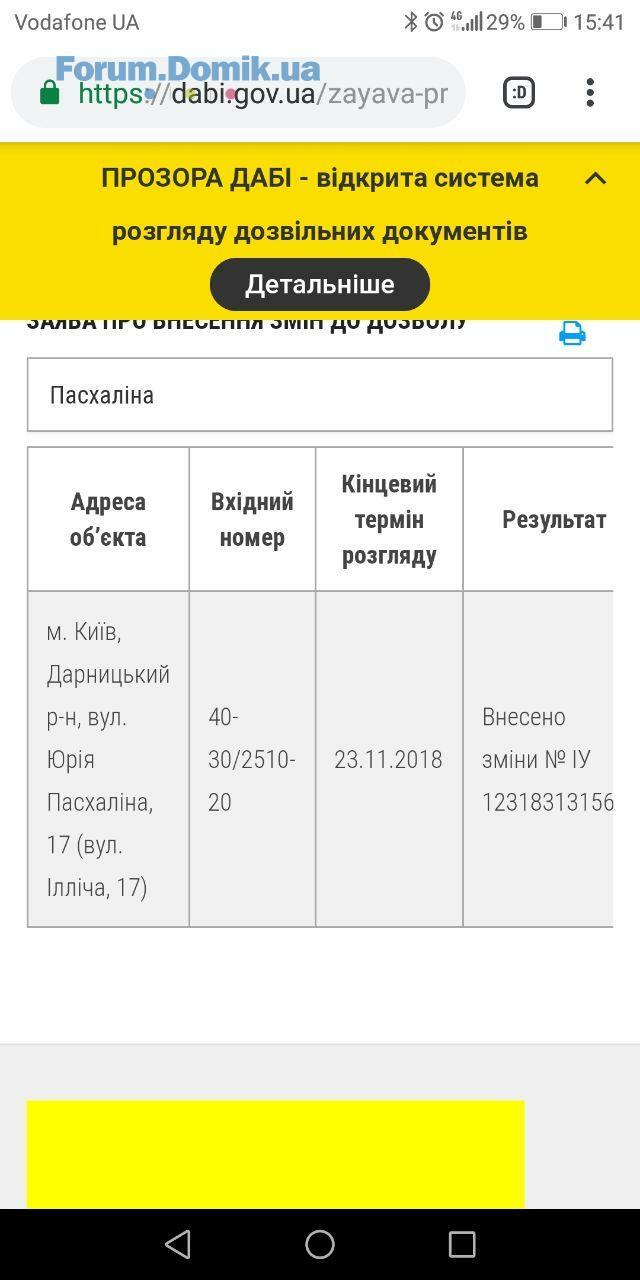Open the recent apps view

462,1244
